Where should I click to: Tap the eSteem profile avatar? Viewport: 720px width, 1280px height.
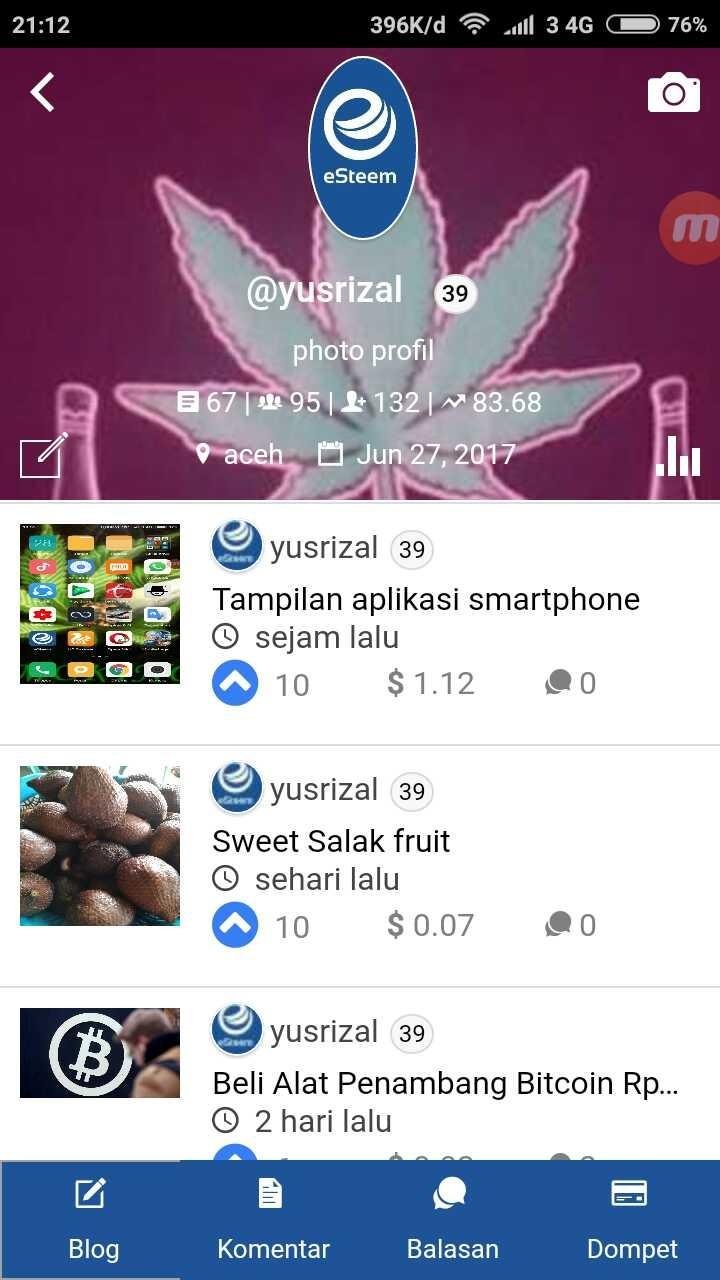tap(361, 148)
